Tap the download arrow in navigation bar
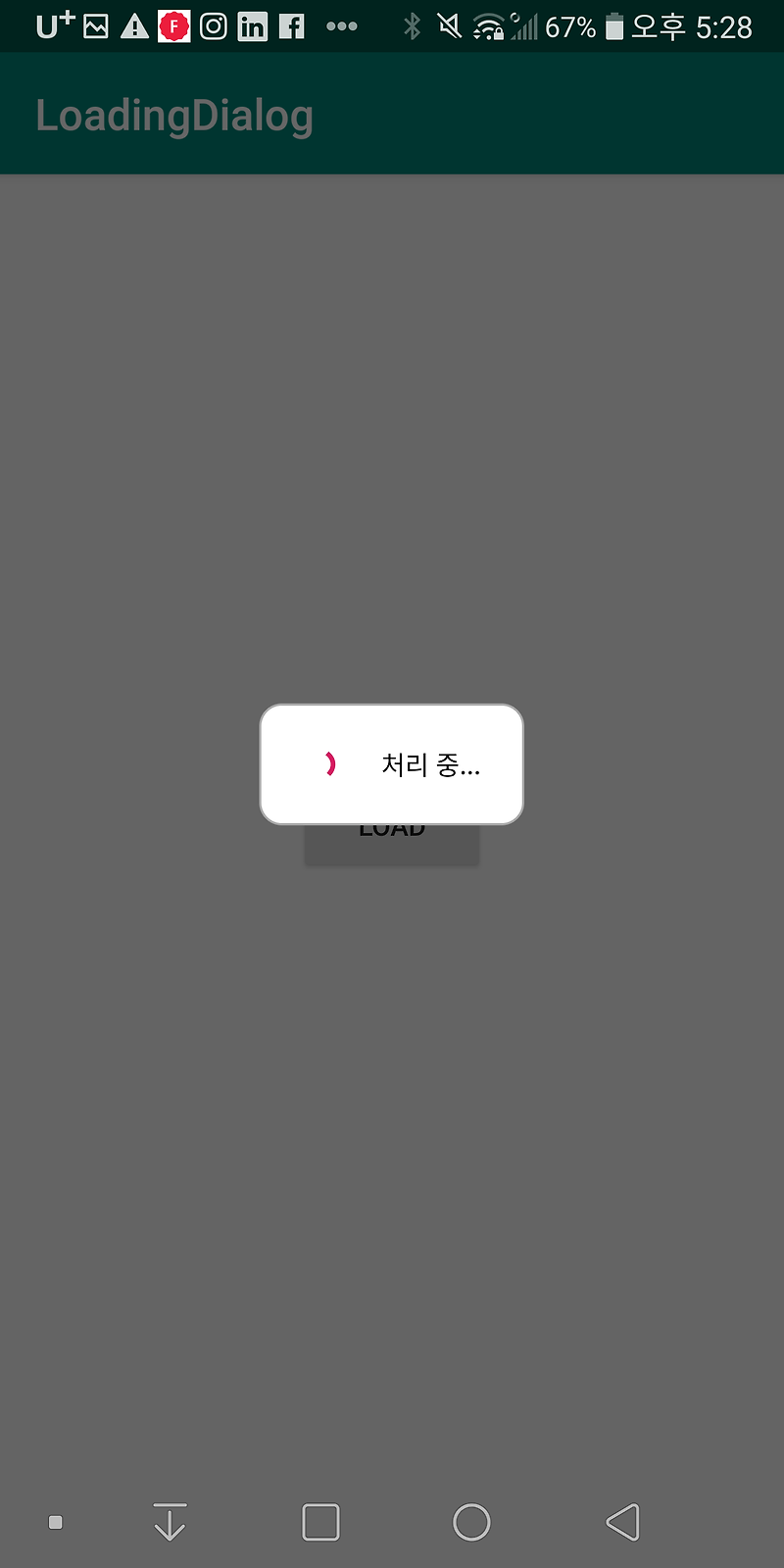This screenshot has height=1568, width=784. pos(169,1522)
